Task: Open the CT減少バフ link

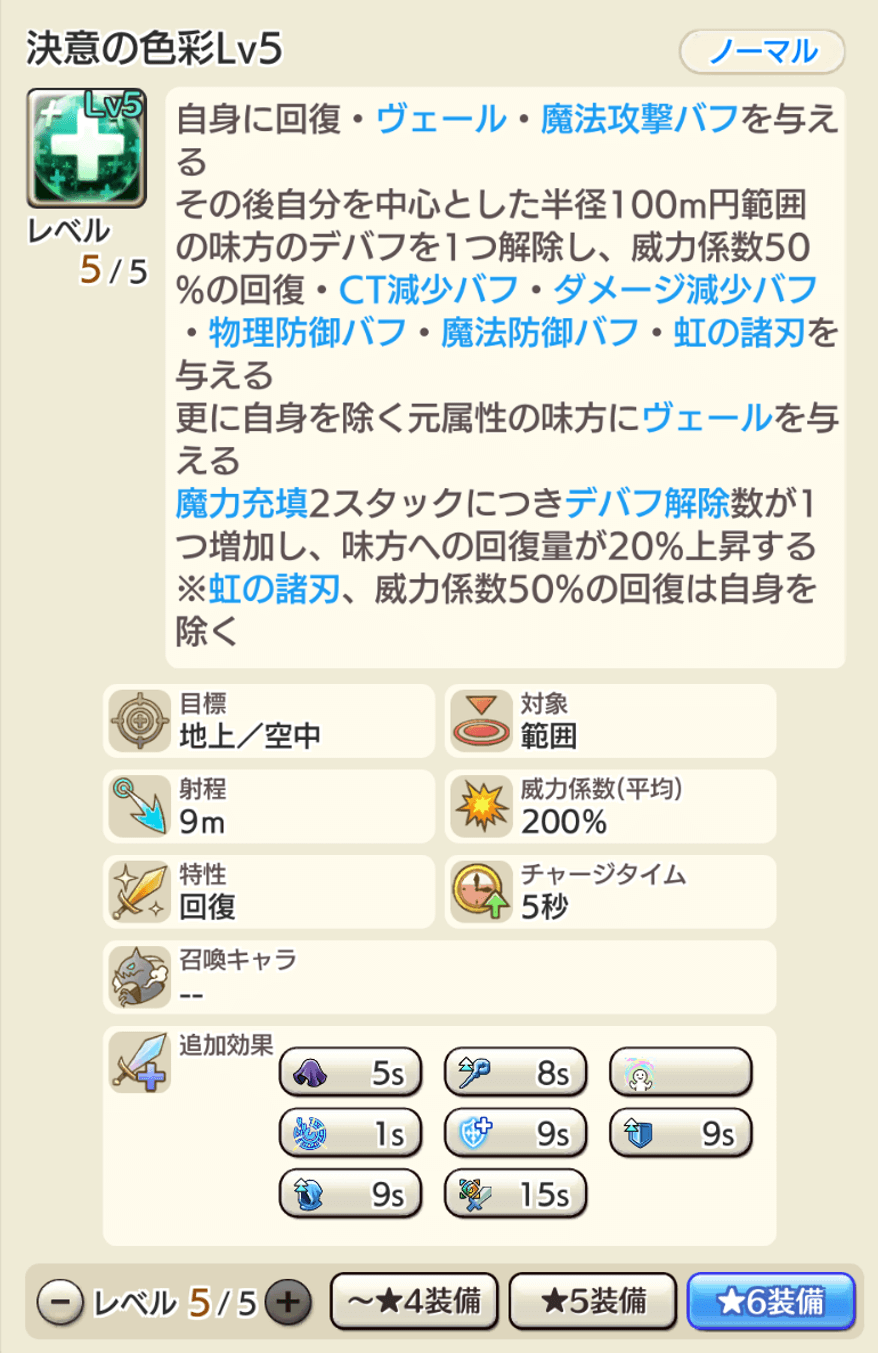Action: click(x=429, y=290)
